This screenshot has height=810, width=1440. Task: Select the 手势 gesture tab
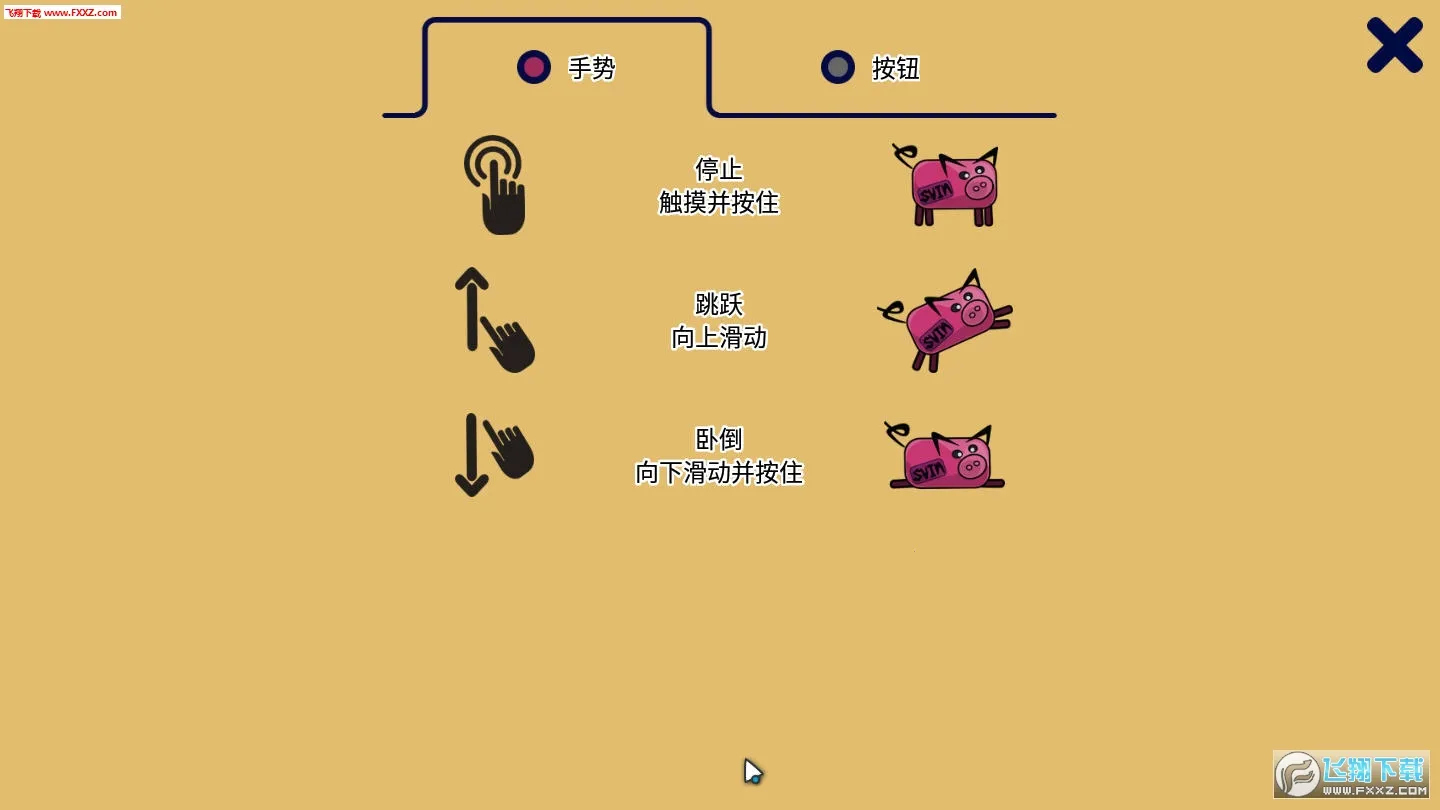567,68
